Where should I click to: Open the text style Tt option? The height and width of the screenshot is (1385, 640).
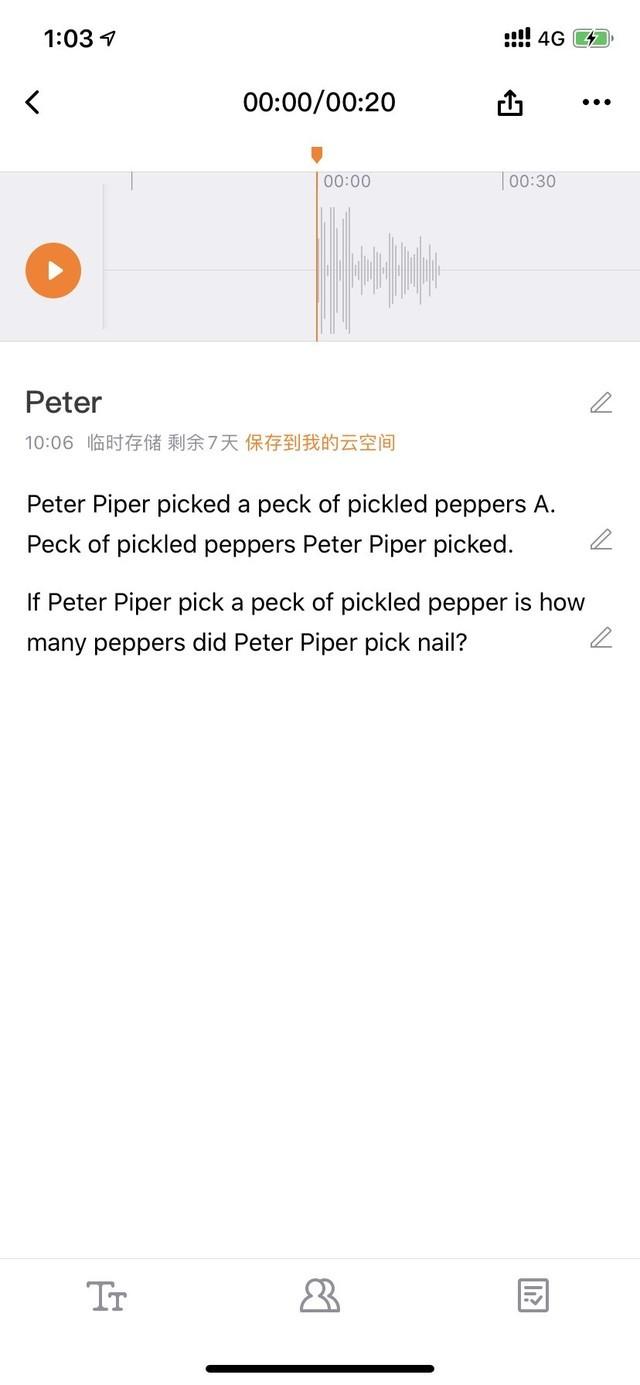tap(106, 1296)
